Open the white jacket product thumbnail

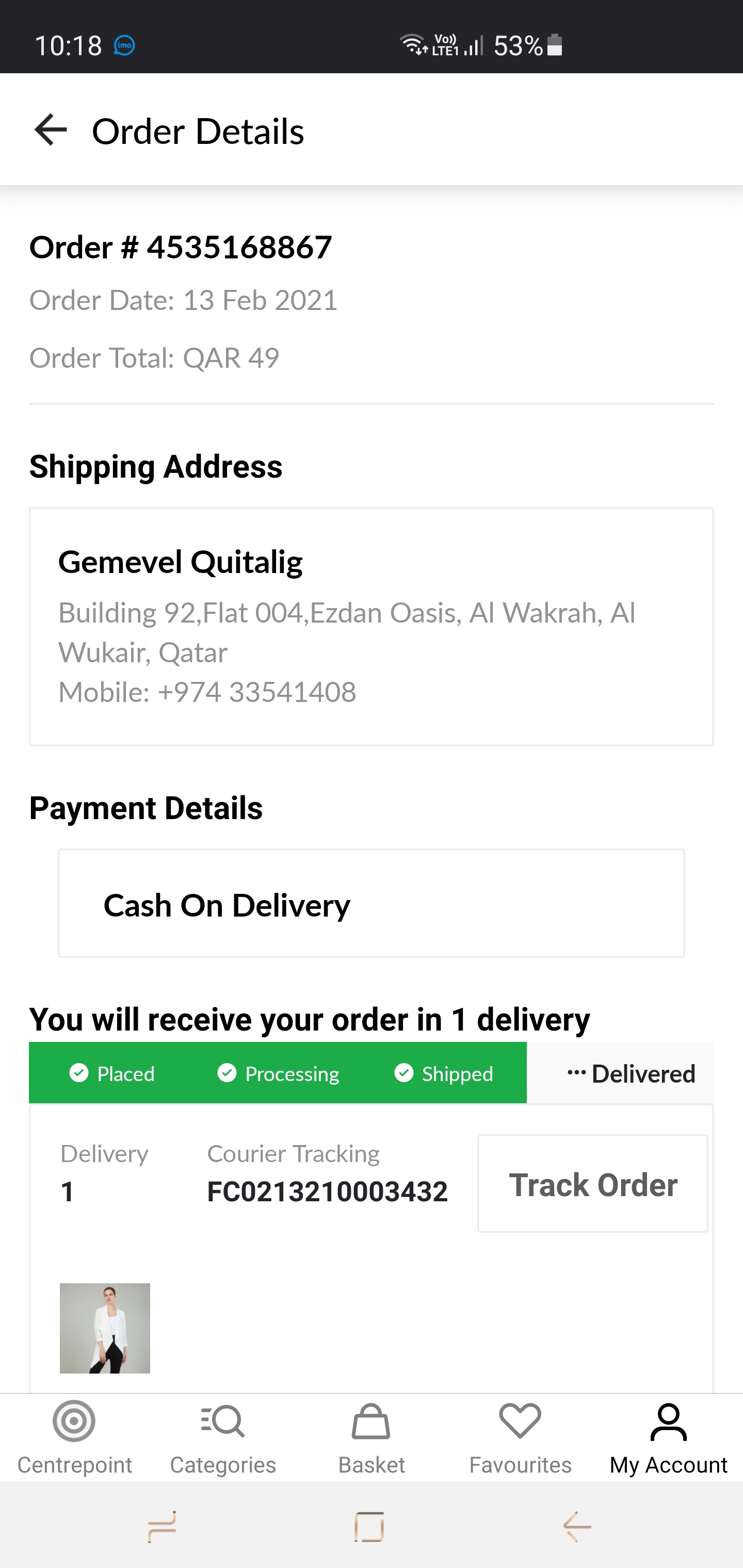click(x=105, y=1328)
